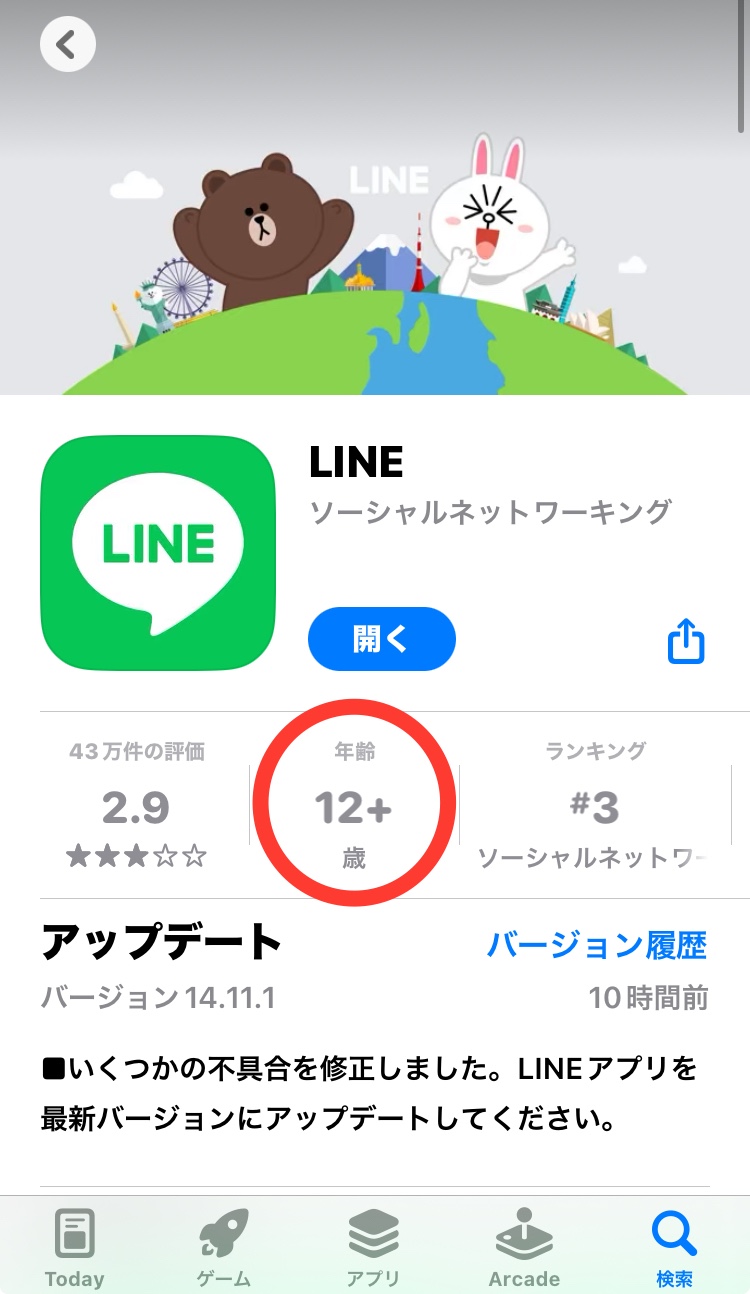Switch to the Today tab
750x1294 pixels.
tap(74, 1246)
